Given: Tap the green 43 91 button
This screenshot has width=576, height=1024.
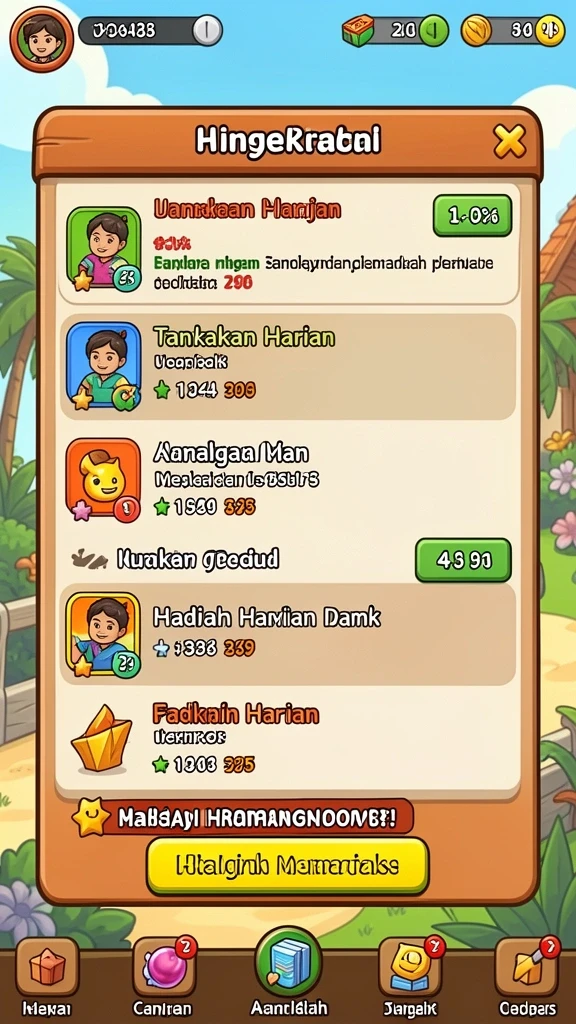Looking at the screenshot, I should pyautogui.click(x=463, y=560).
